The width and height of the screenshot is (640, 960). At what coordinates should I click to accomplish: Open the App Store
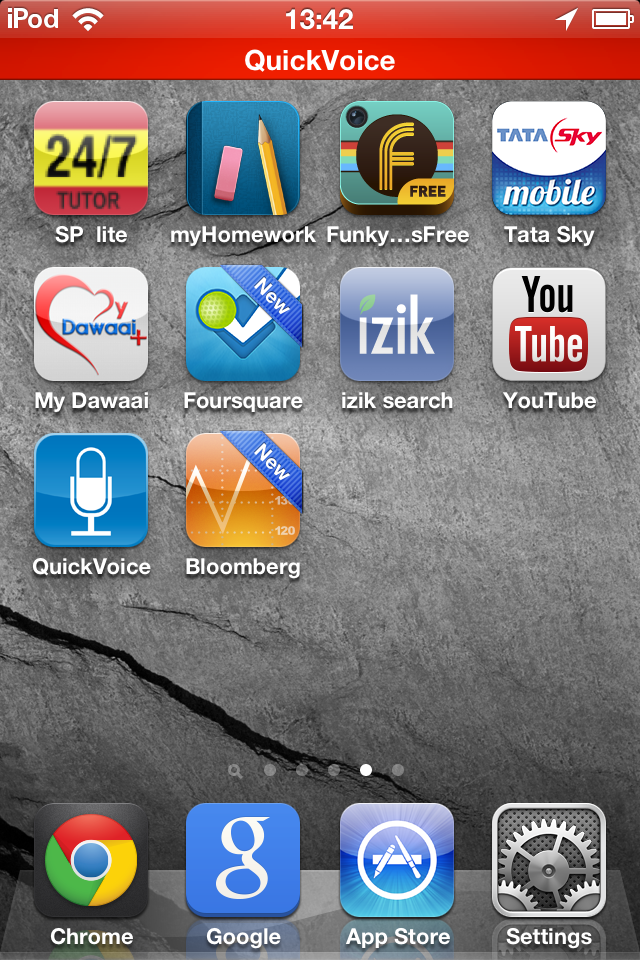pos(397,860)
